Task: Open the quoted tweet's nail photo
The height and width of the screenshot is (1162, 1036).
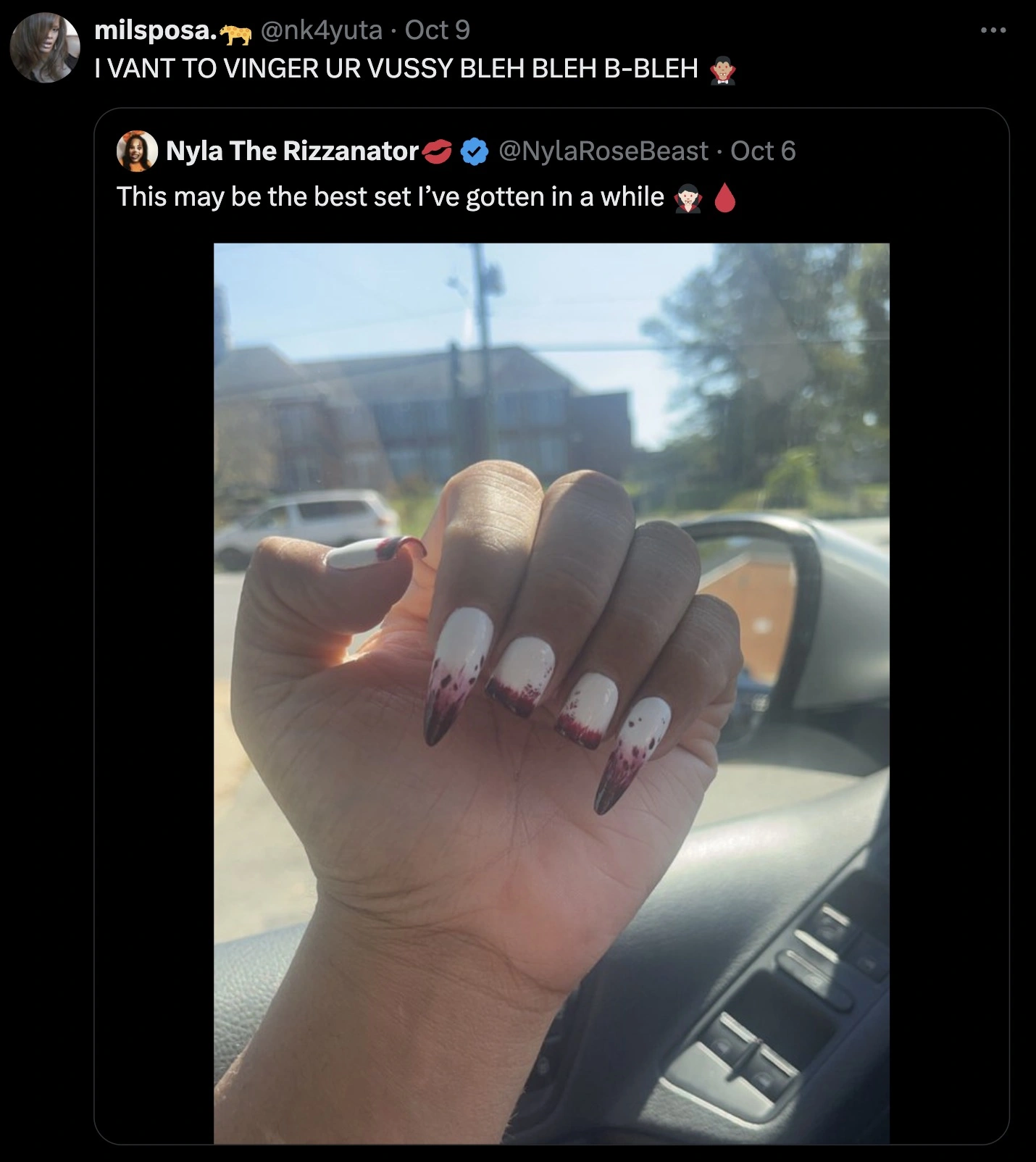Action: point(551,693)
